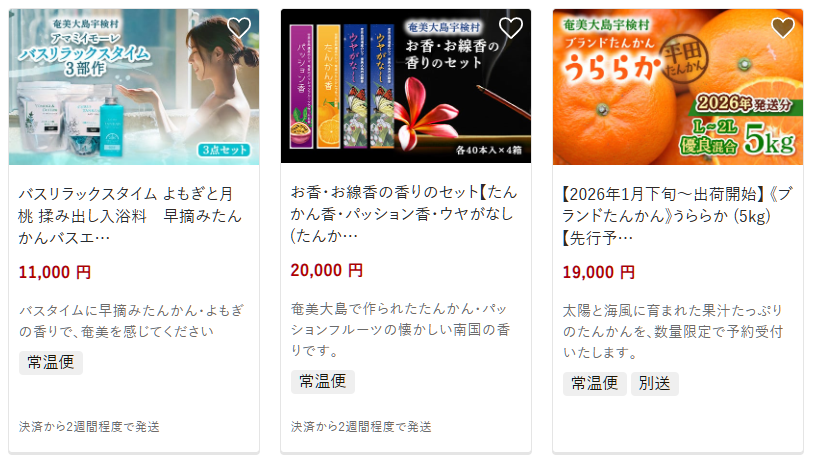Open the ブランドたんかん うららか 19,000円 card

(x=677, y=215)
